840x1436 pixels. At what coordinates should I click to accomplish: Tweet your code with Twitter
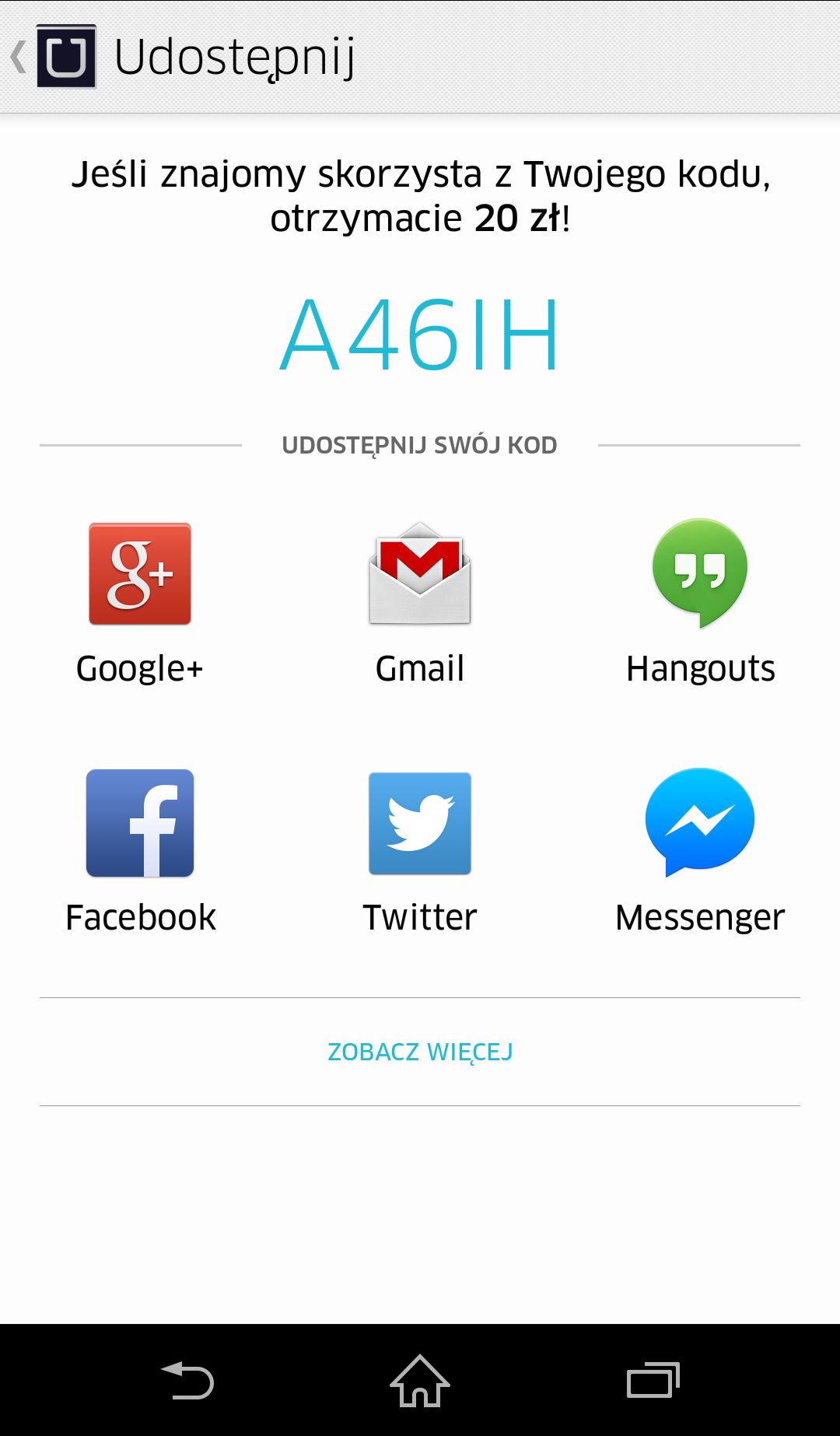[420, 852]
